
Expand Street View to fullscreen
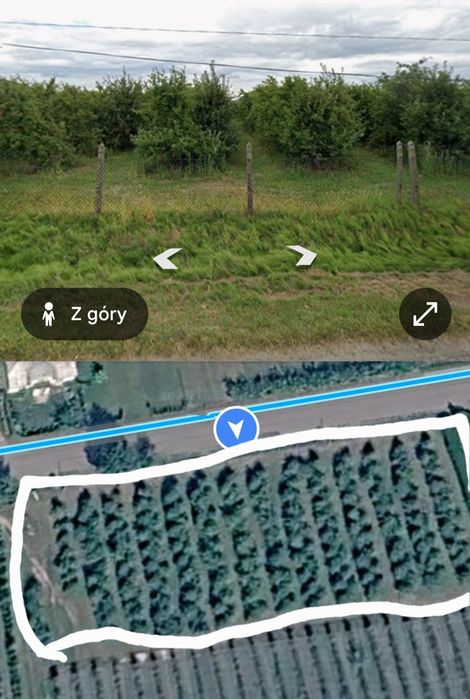coord(425,314)
